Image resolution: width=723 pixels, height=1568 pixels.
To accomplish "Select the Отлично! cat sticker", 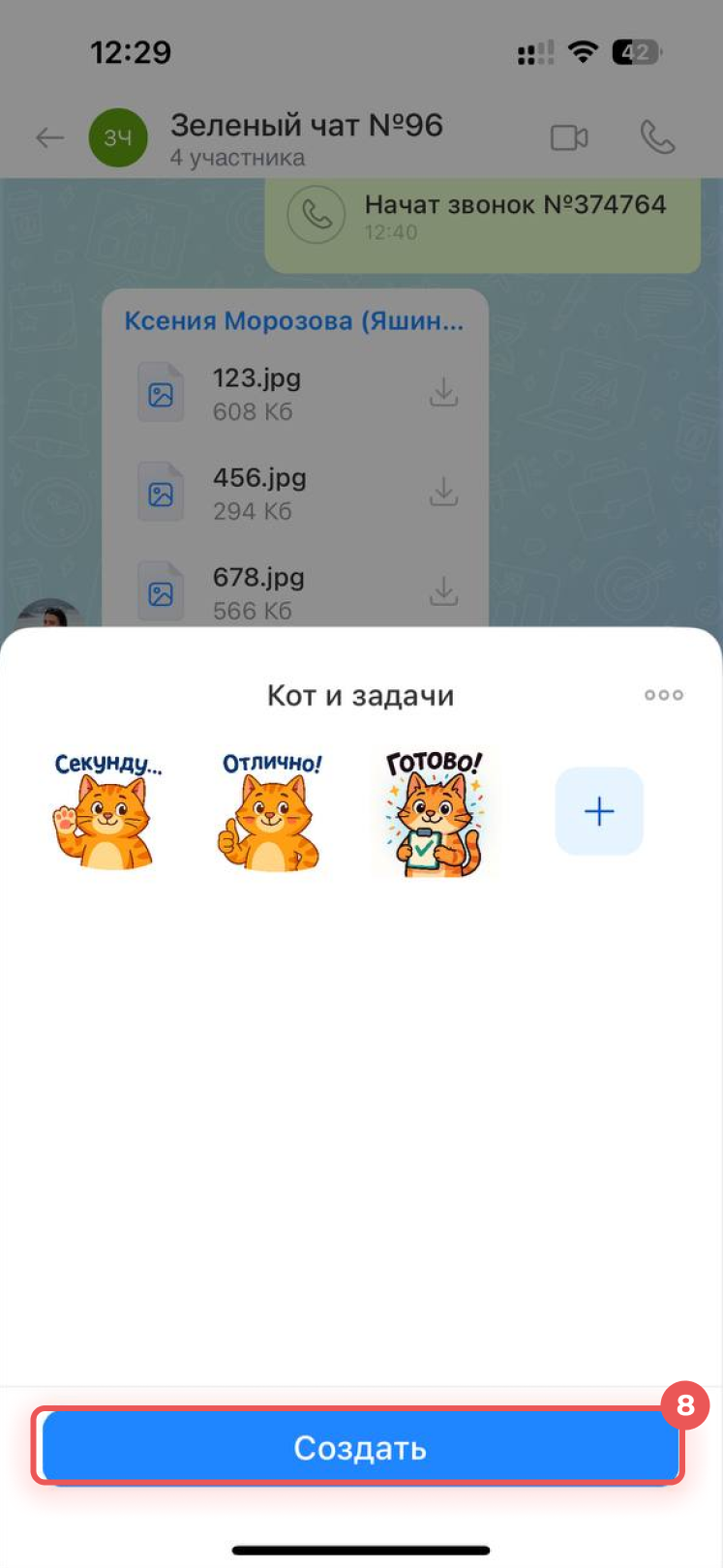I will click(270, 811).
